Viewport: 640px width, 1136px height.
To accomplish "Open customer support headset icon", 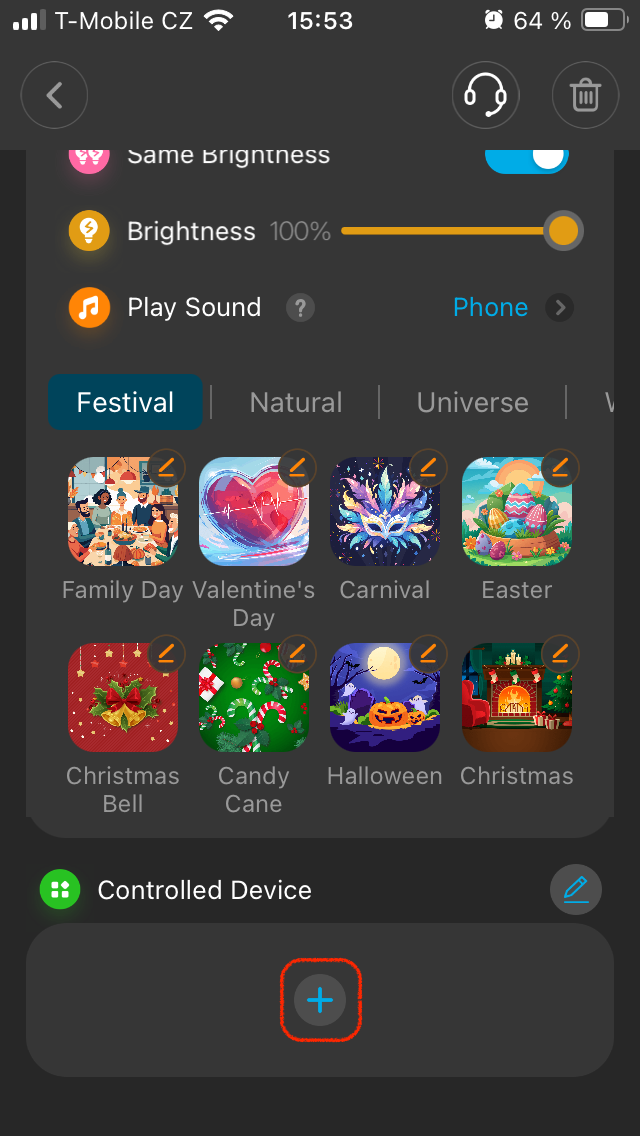I will point(485,96).
